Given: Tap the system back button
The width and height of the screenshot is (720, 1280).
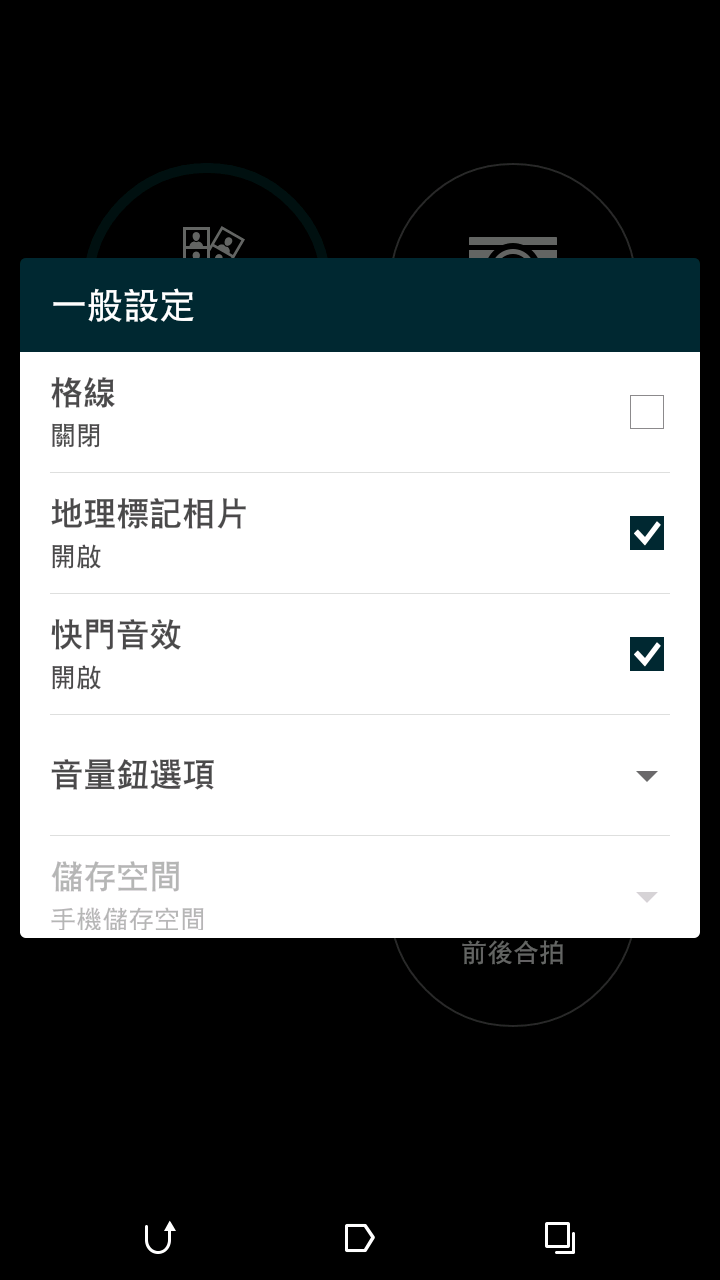Looking at the screenshot, I should (x=160, y=1238).
